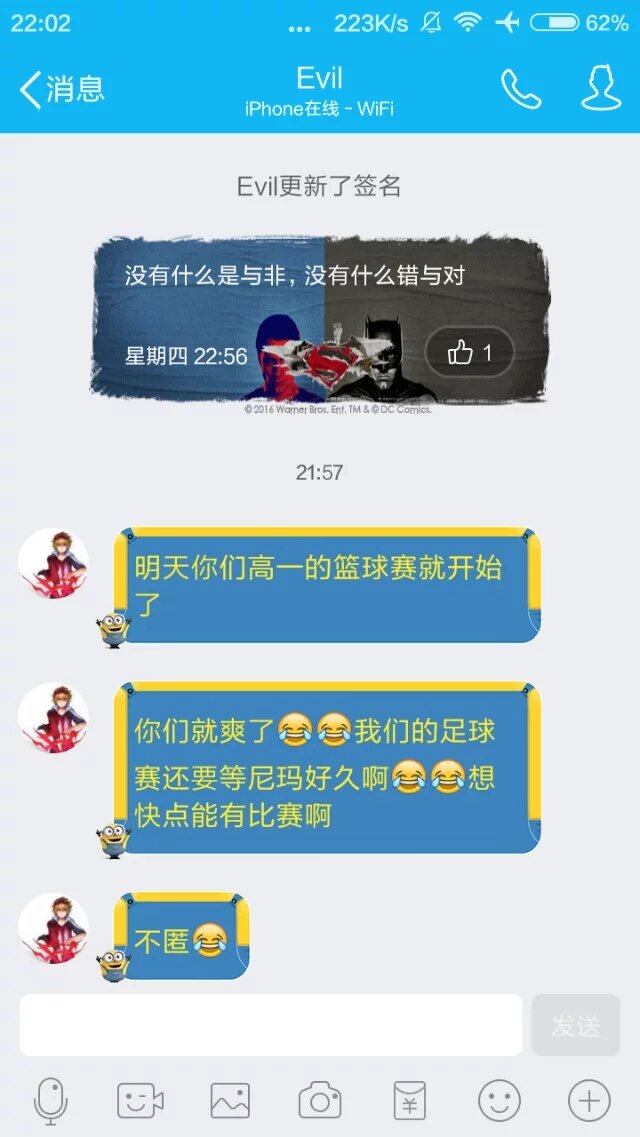The height and width of the screenshot is (1137, 640).
Task: Like Evil's updated signature
Action: click(469, 352)
